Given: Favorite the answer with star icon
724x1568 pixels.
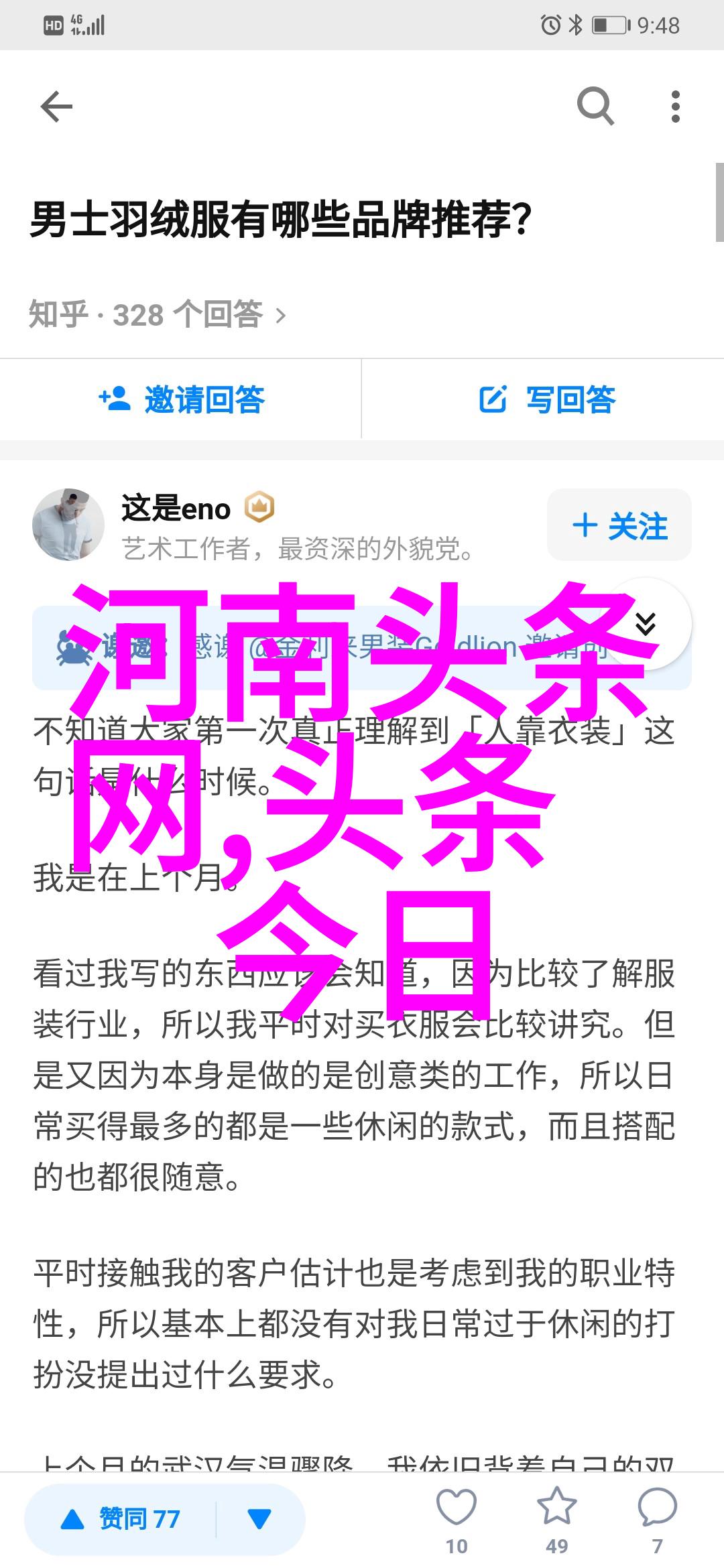Looking at the screenshot, I should 556,1508.
